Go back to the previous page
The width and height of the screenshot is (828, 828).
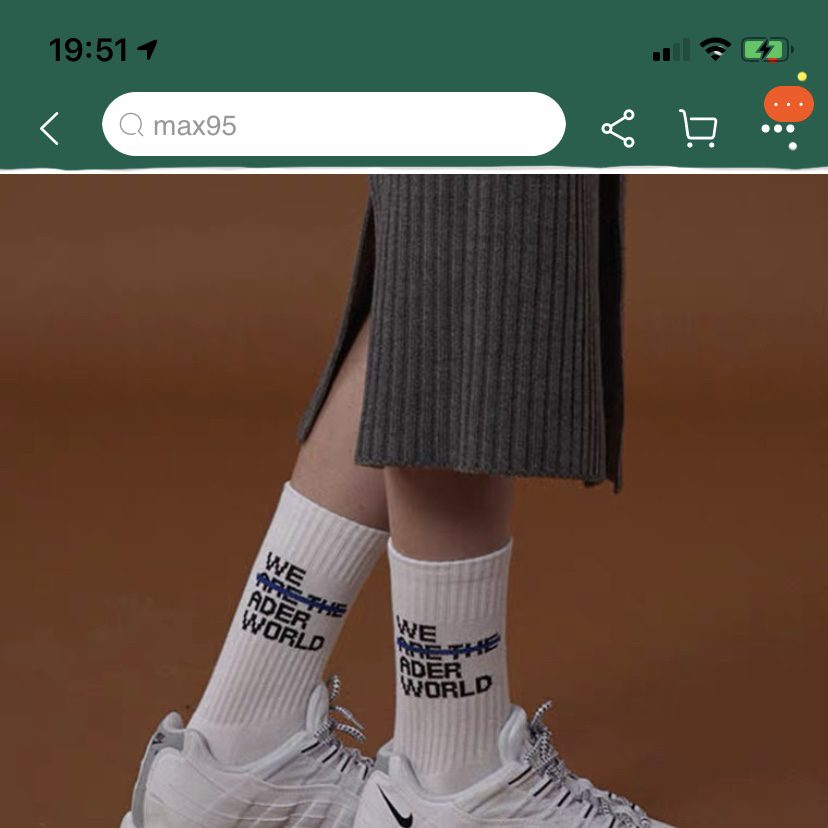[x=49, y=128]
